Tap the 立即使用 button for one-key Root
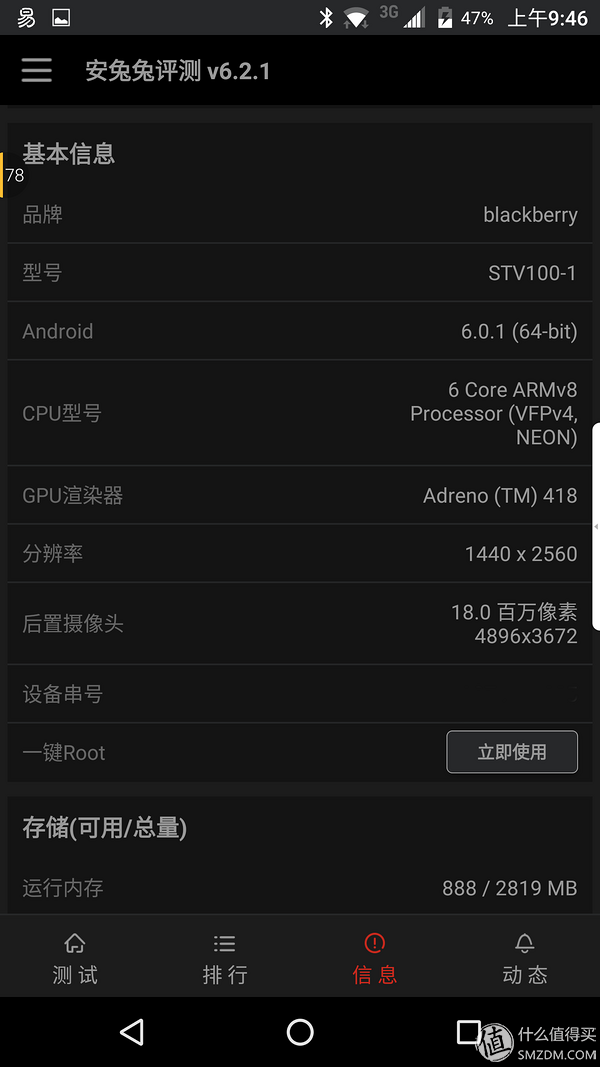Viewport: 600px width, 1067px height. [x=512, y=752]
